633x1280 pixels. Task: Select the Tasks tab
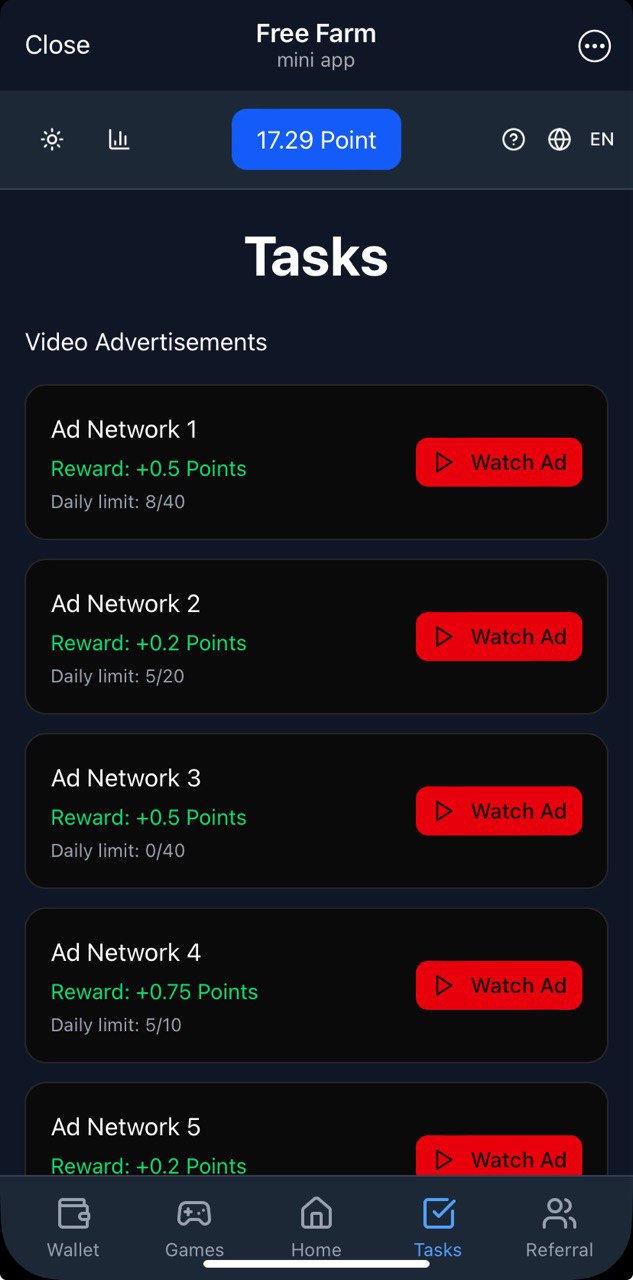438,1226
